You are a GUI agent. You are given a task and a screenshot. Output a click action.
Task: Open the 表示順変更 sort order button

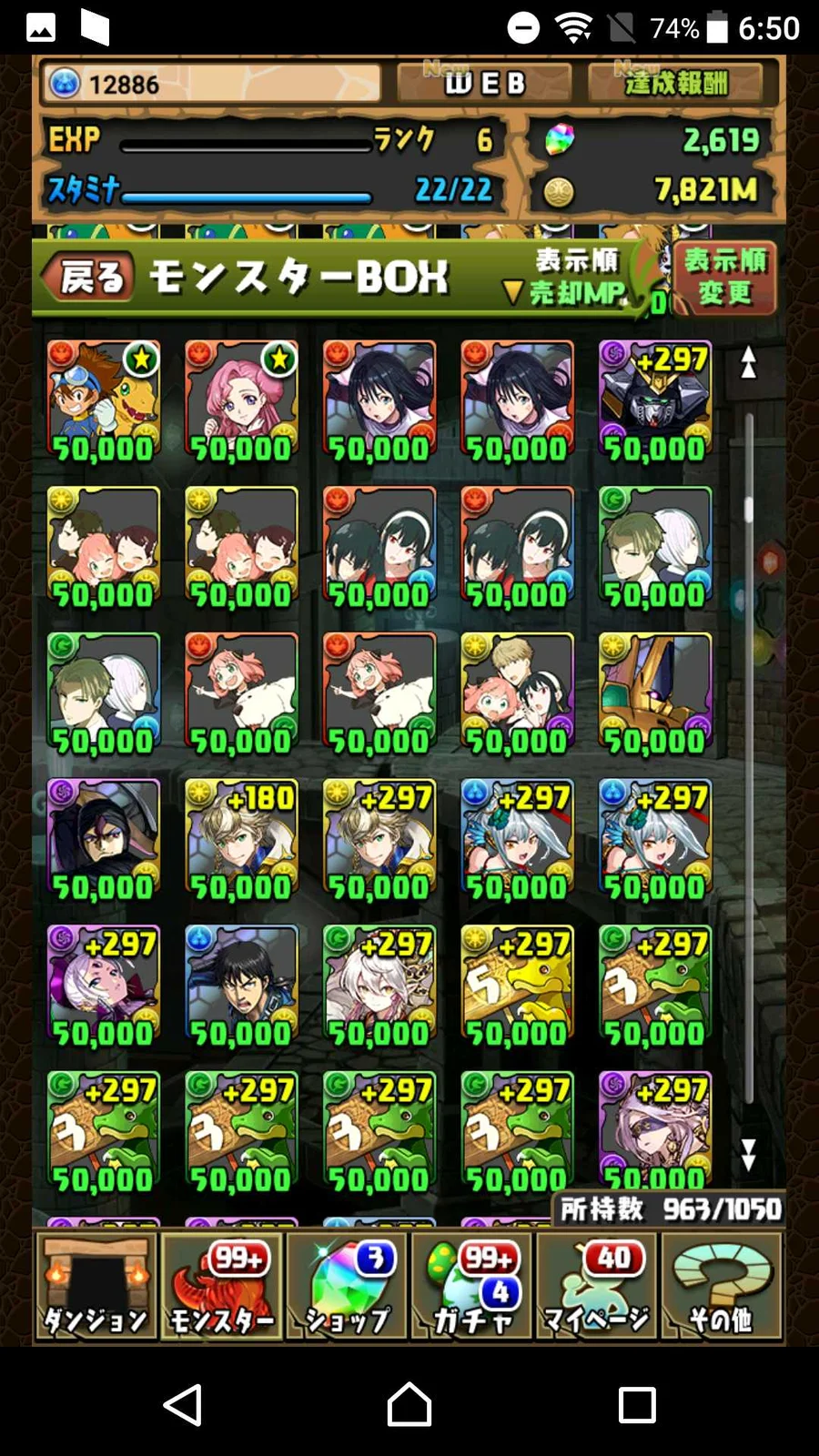(x=724, y=278)
